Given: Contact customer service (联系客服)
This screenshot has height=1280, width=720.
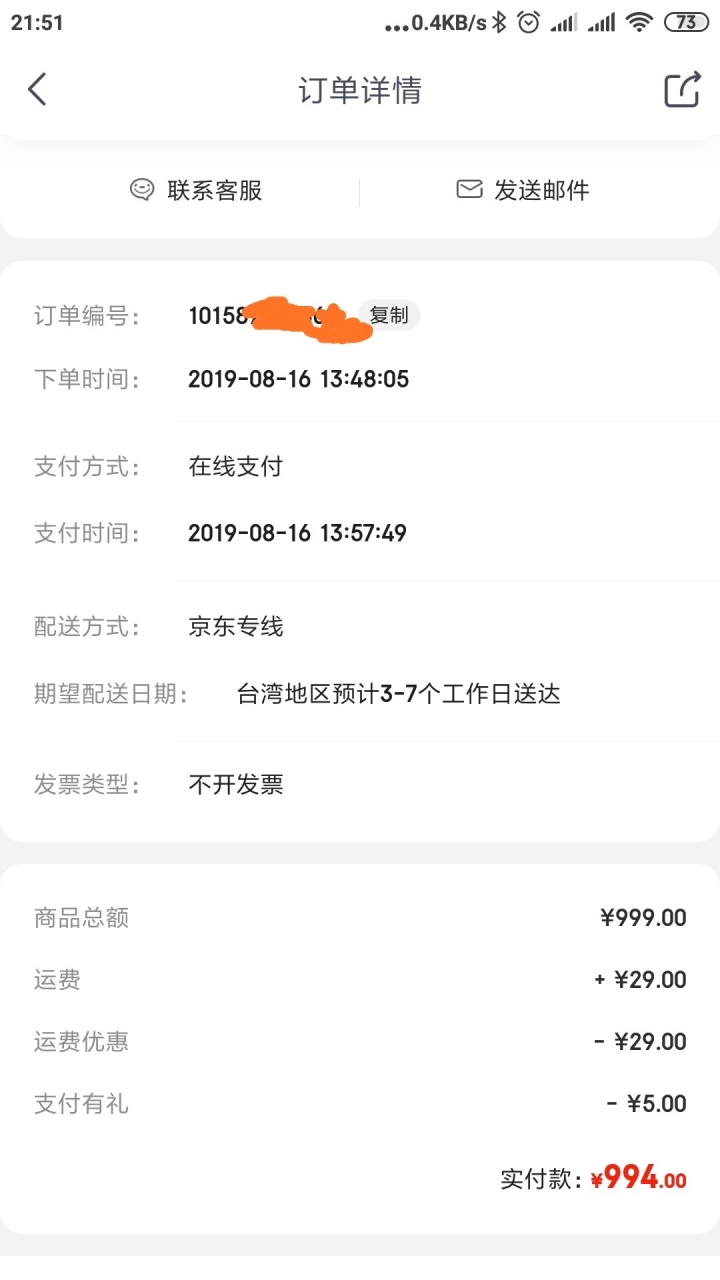Looking at the screenshot, I should click(196, 190).
